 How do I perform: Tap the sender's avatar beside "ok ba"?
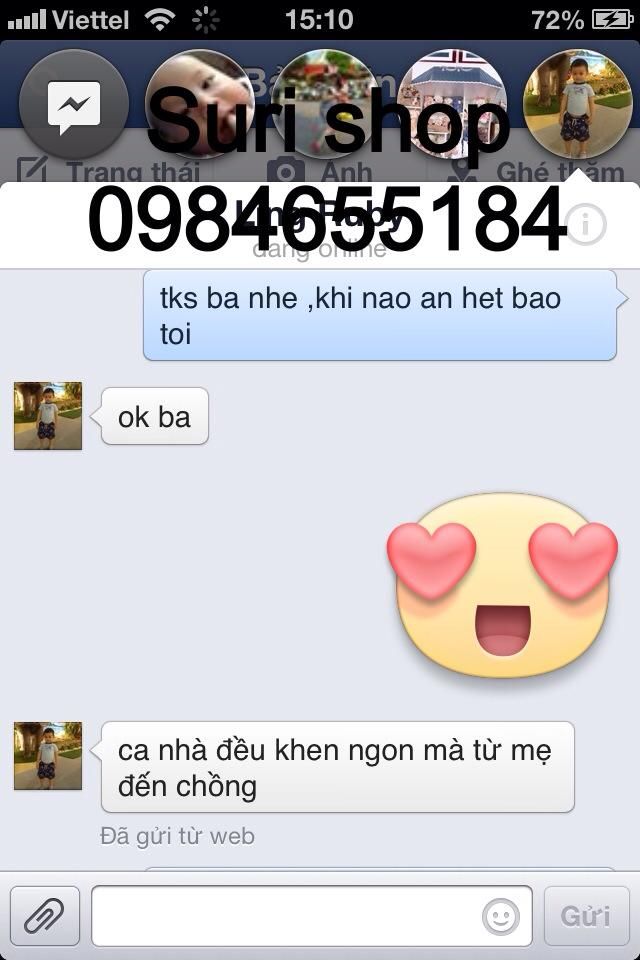tap(48, 416)
